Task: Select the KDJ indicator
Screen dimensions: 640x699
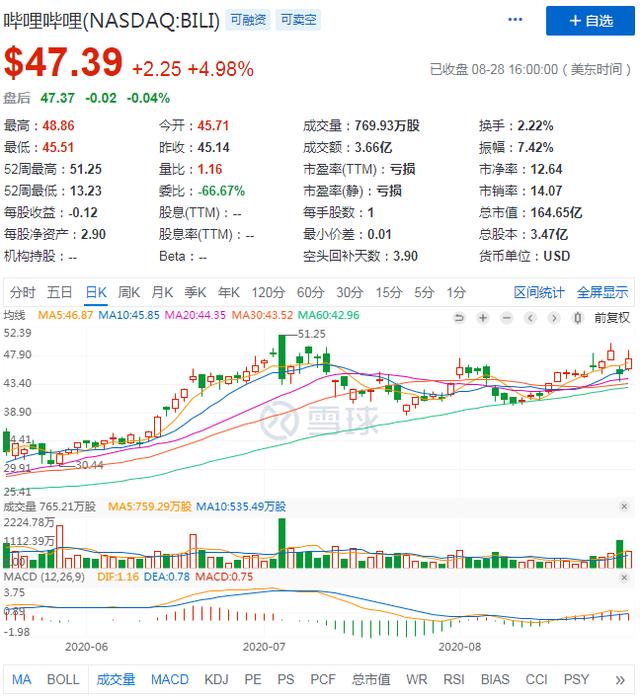Action: 217,679
